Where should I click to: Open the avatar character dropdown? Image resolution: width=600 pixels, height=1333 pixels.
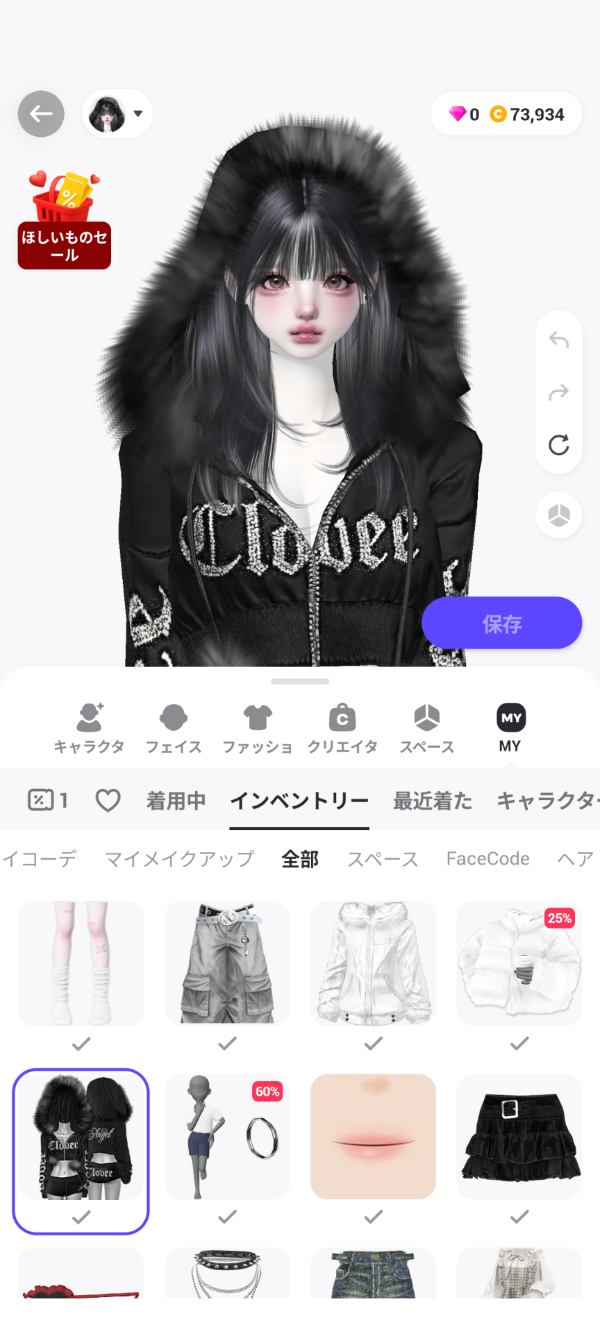117,114
